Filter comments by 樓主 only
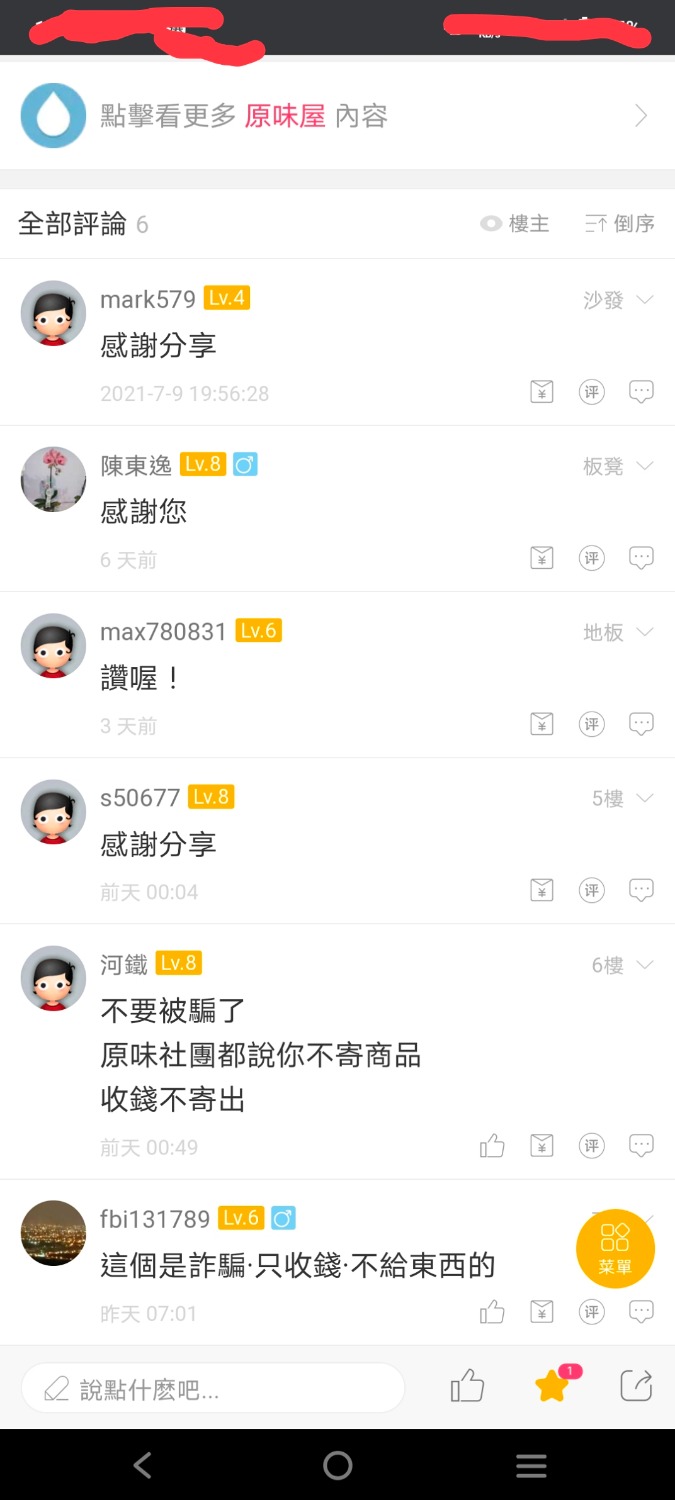Viewport: 675px width, 1500px height. [516, 224]
